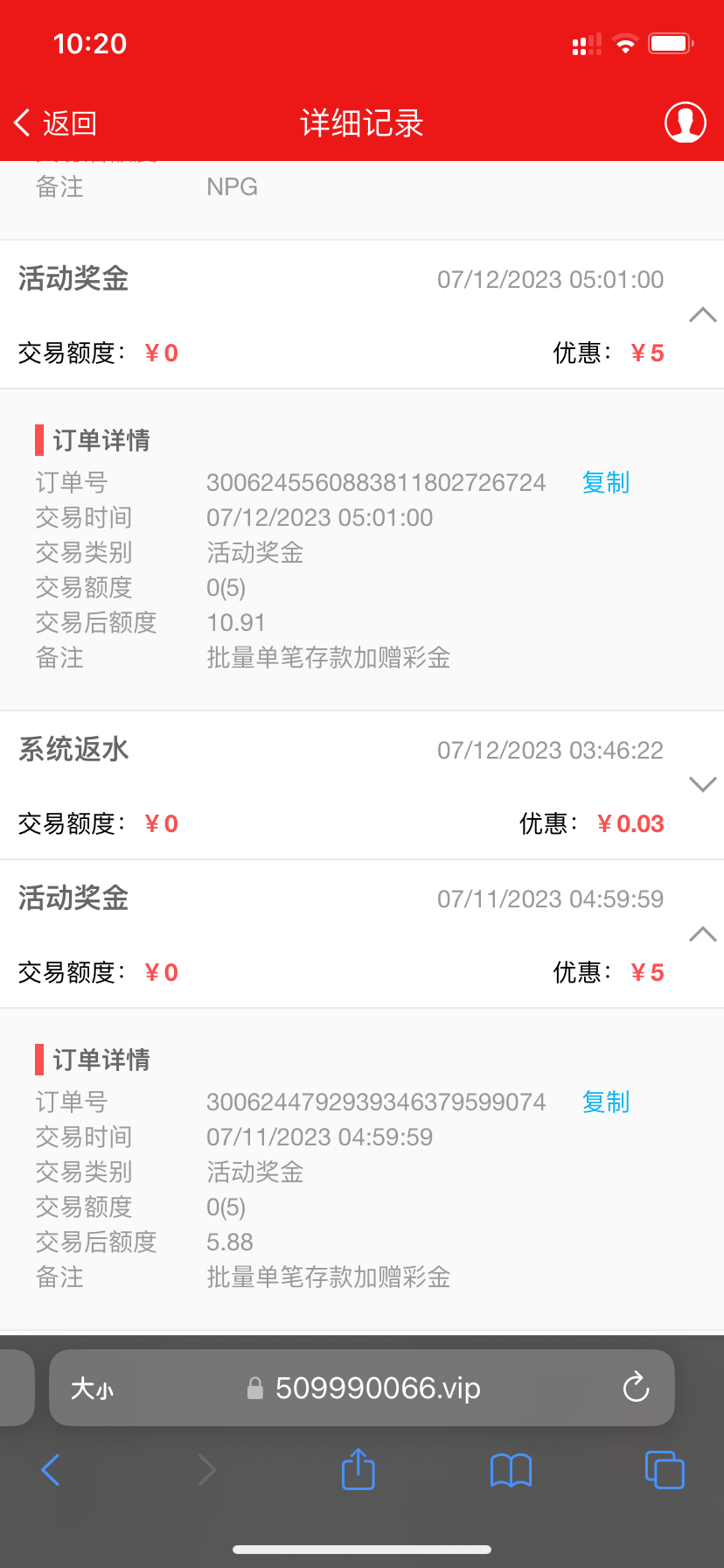Collapse the 07/12/2023 05:01:00 活动奖金 record
This screenshot has width=724, height=1568.
tap(702, 315)
